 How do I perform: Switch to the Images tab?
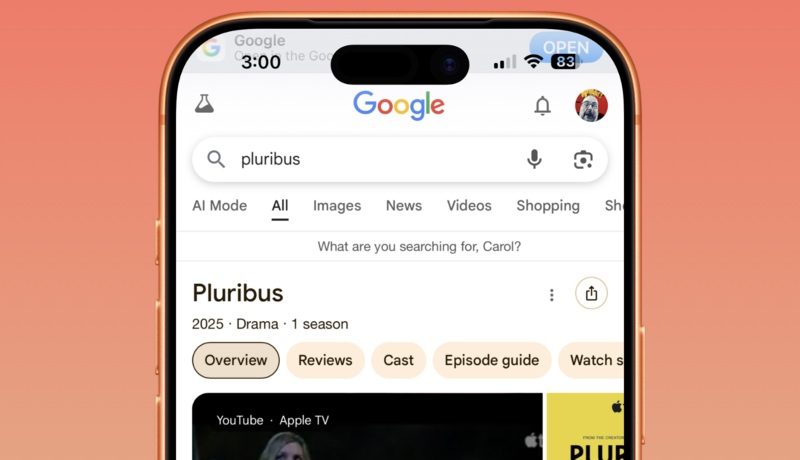(337, 206)
